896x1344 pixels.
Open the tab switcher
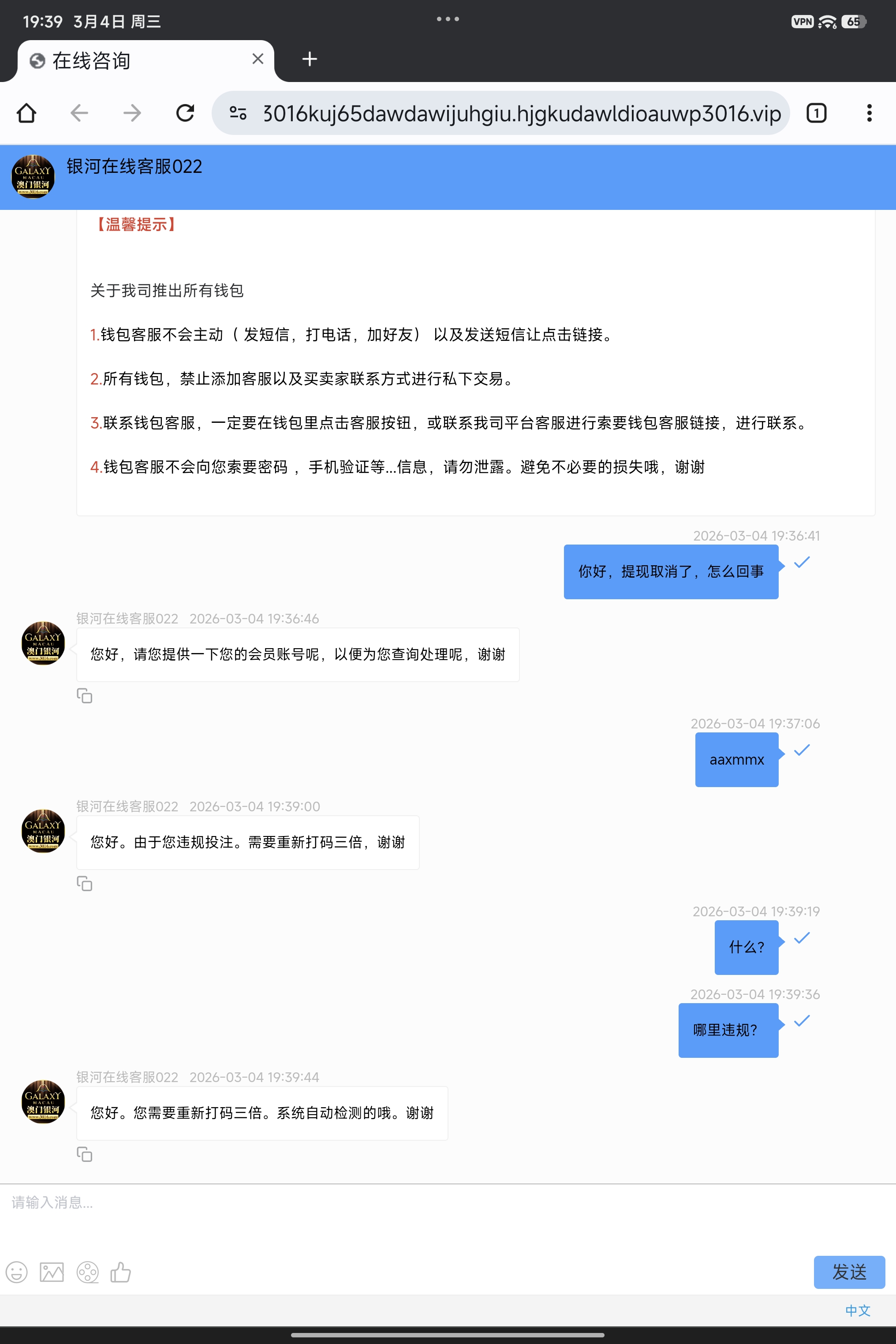[x=816, y=113]
